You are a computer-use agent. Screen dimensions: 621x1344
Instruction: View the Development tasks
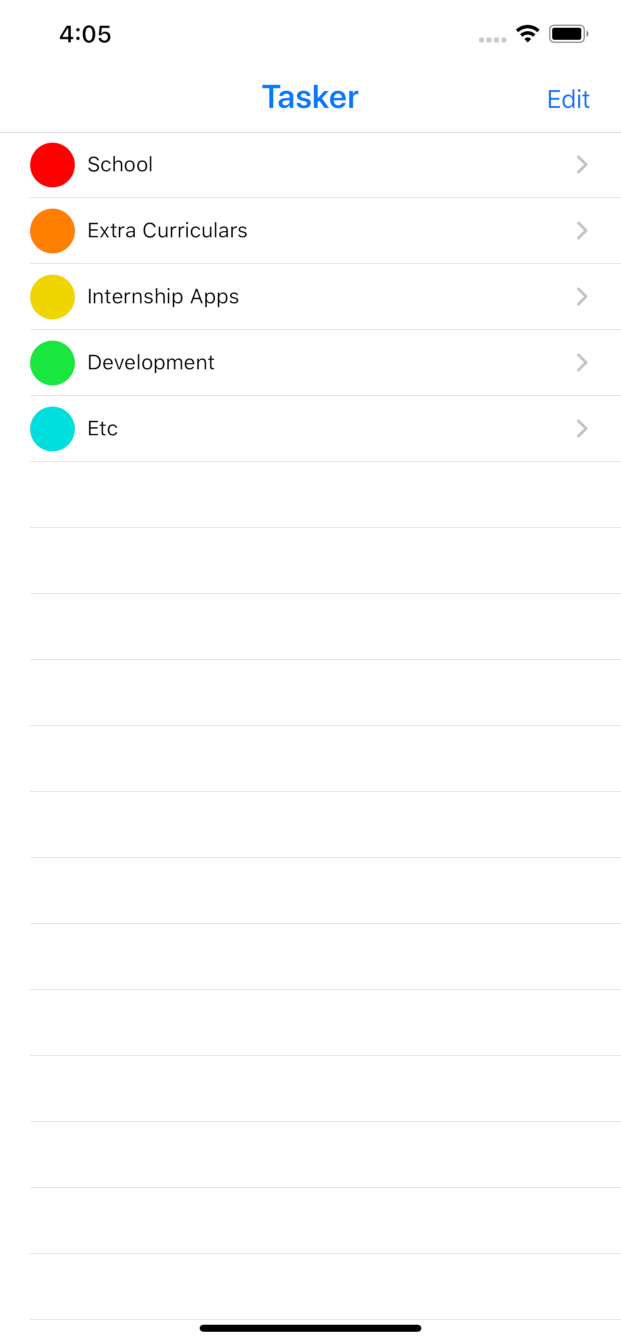pyautogui.click(x=310, y=363)
